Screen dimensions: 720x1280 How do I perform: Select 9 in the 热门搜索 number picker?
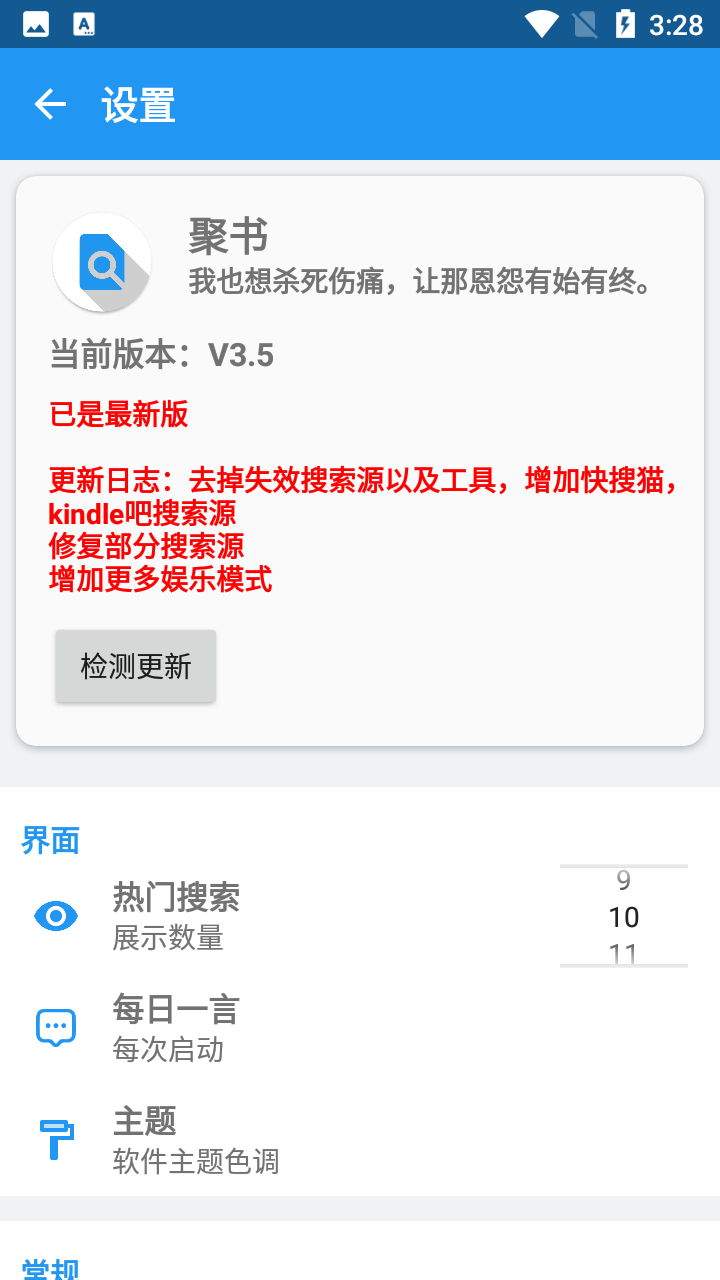(x=623, y=881)
